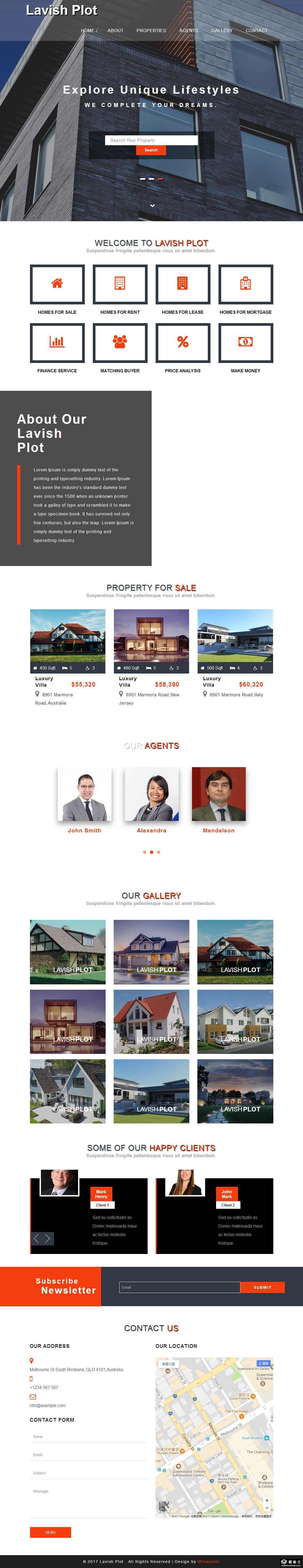The width and height of the screenshot is (303, 1568).
Task: Open the AGENTS menu item
Action: (189, 30)
